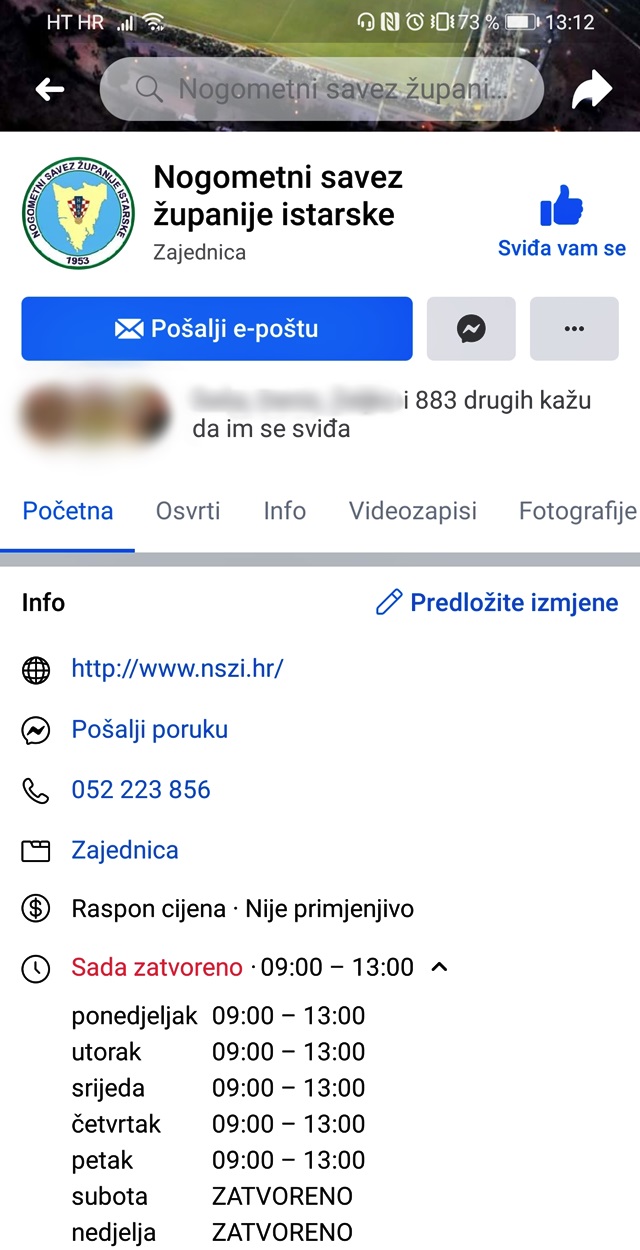Open the Videozapisi tab
The image size is (640, 1250).
point(412,511)
